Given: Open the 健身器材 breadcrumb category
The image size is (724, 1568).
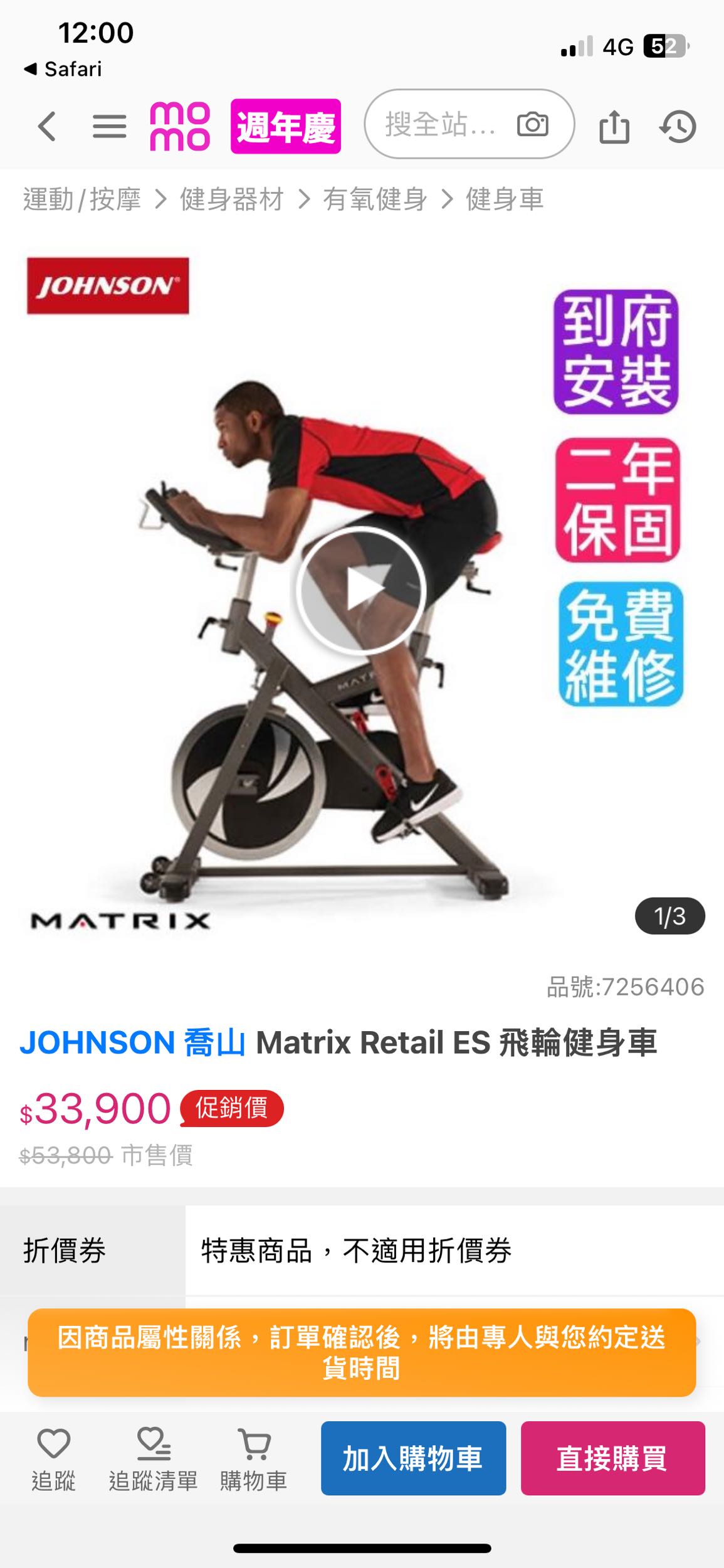Looking at the screenshot, I should pyautogui.click(x=231, y=199).
